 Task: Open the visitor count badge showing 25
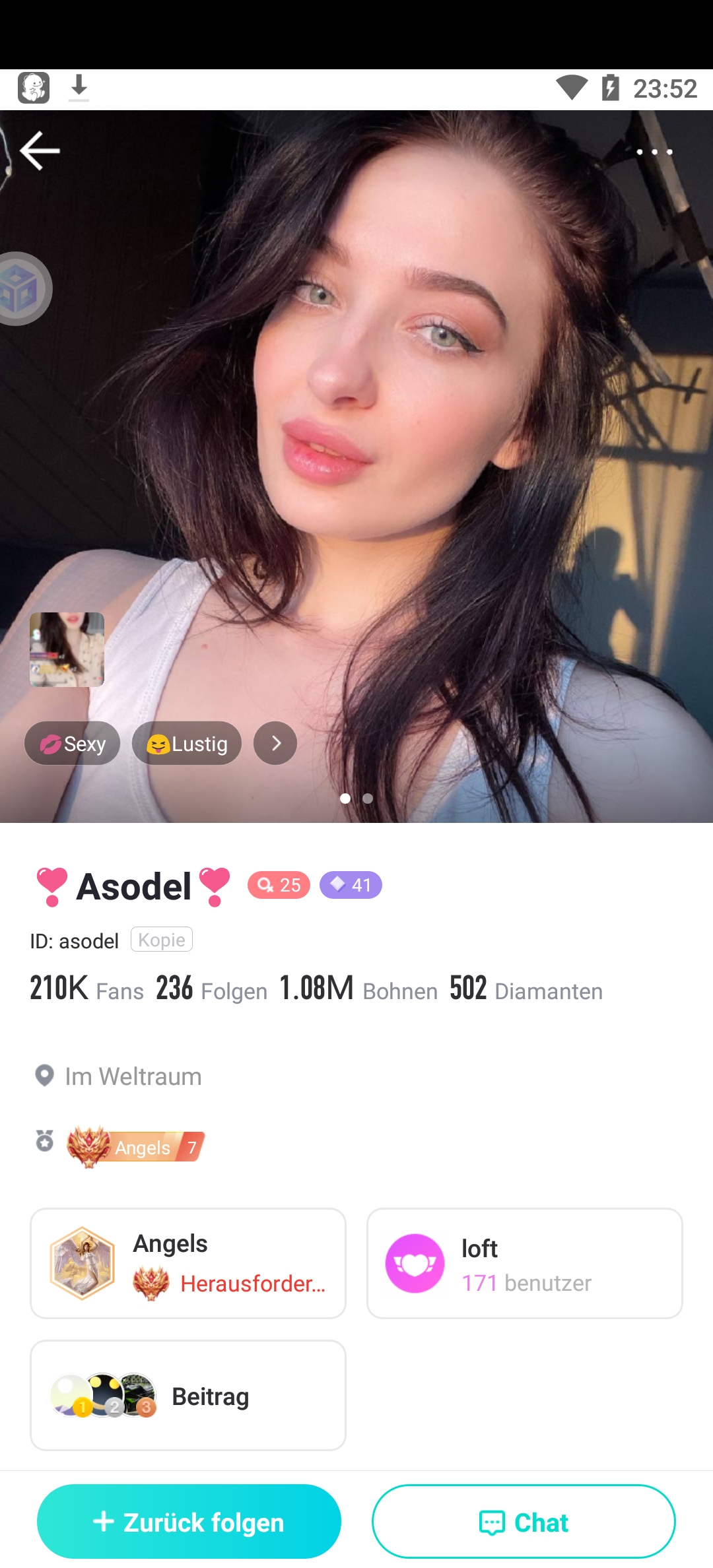(278, 885)
